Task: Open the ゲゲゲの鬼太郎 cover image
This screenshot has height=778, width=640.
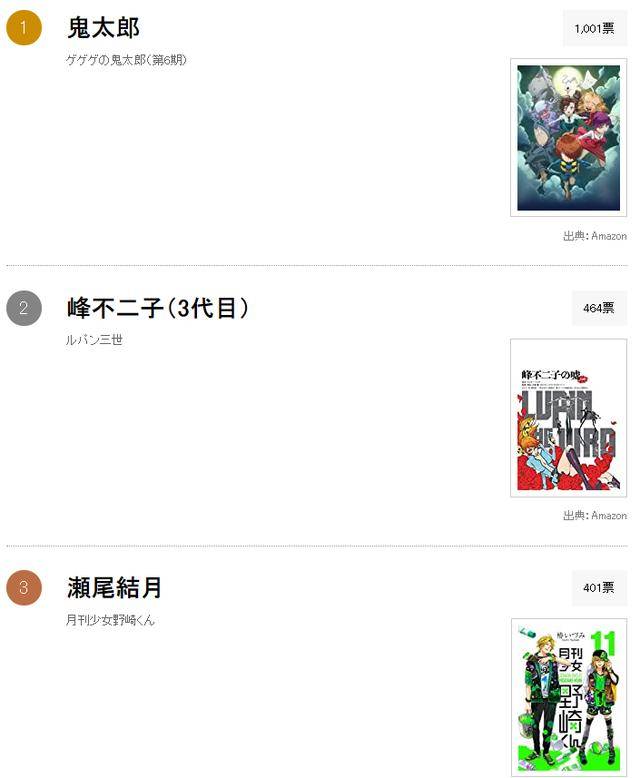Action: (568, 138)
